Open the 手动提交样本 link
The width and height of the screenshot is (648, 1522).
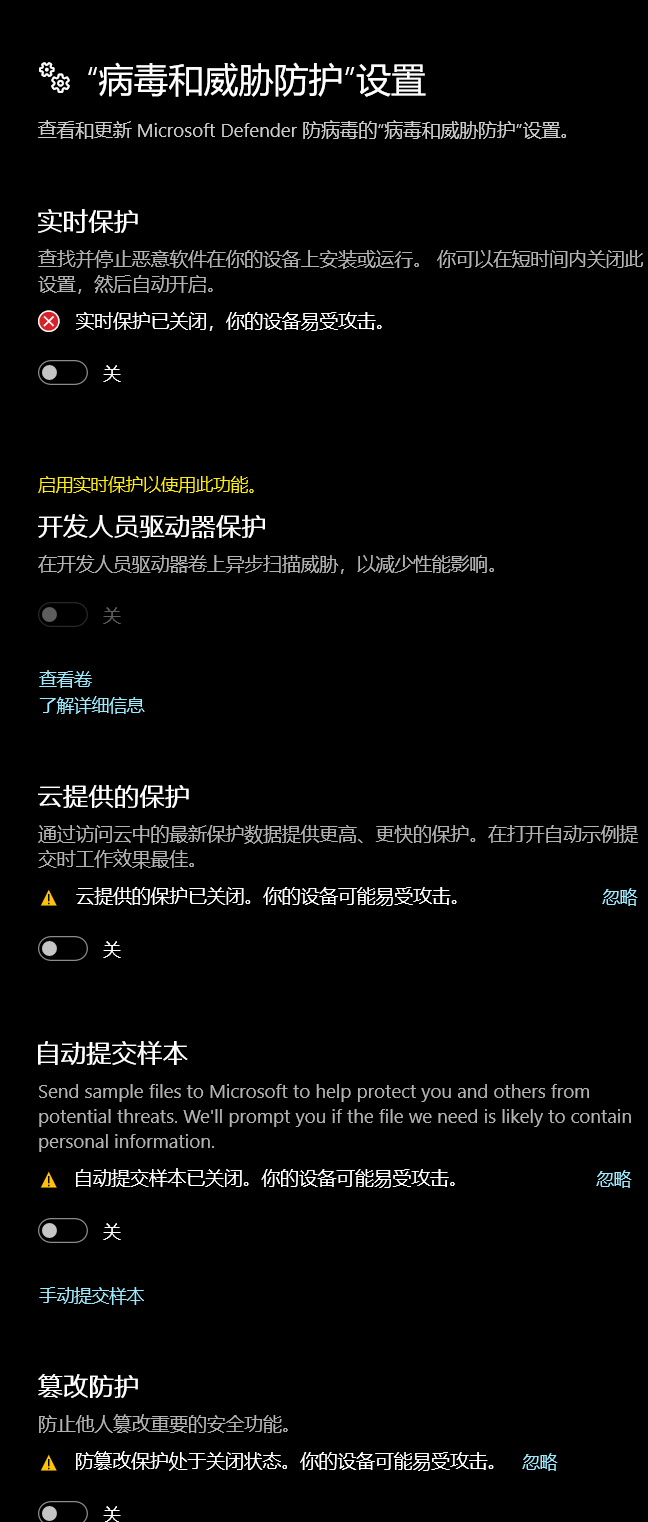91,1296
